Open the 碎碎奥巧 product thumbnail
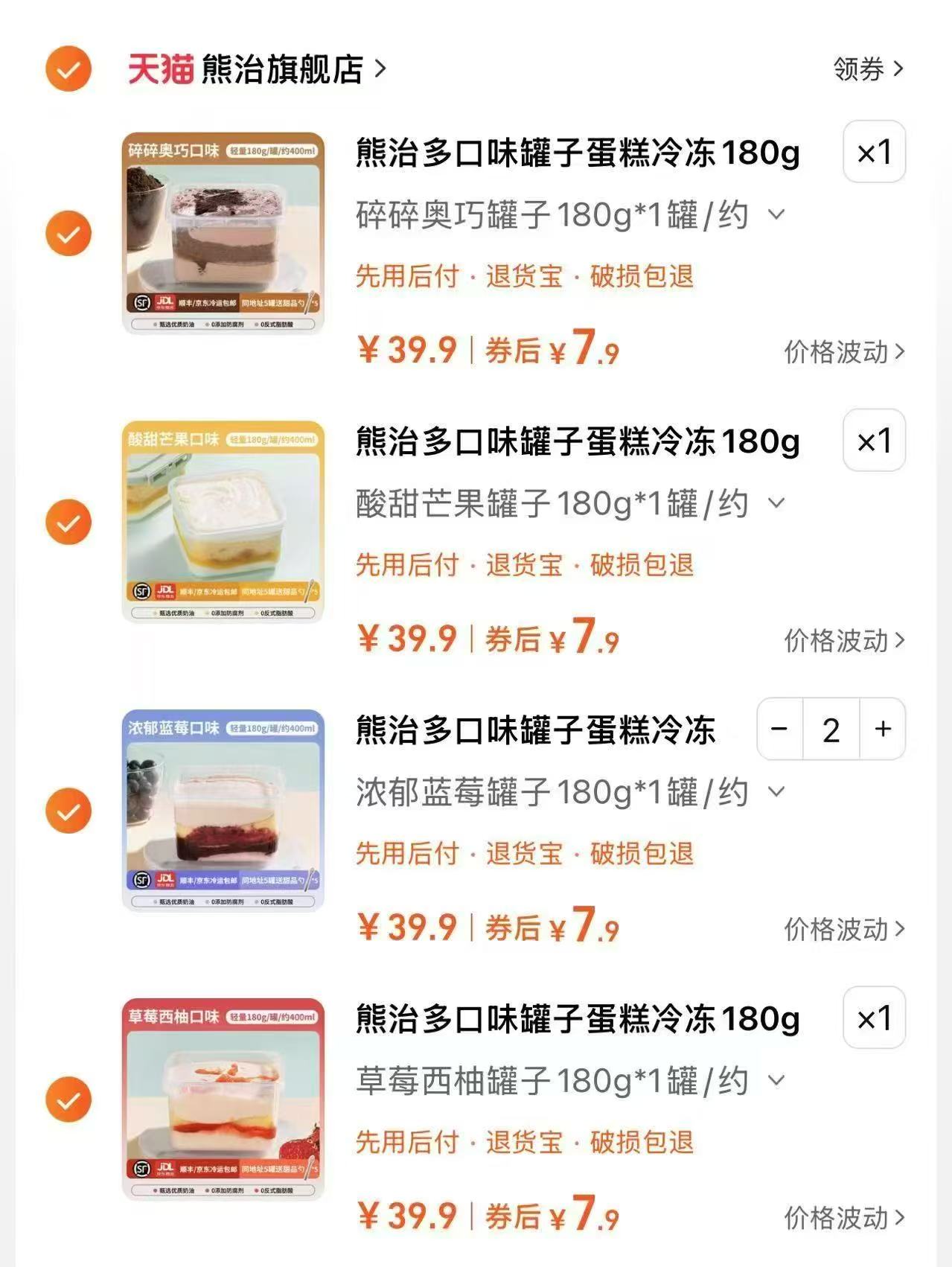 [223, 228]
